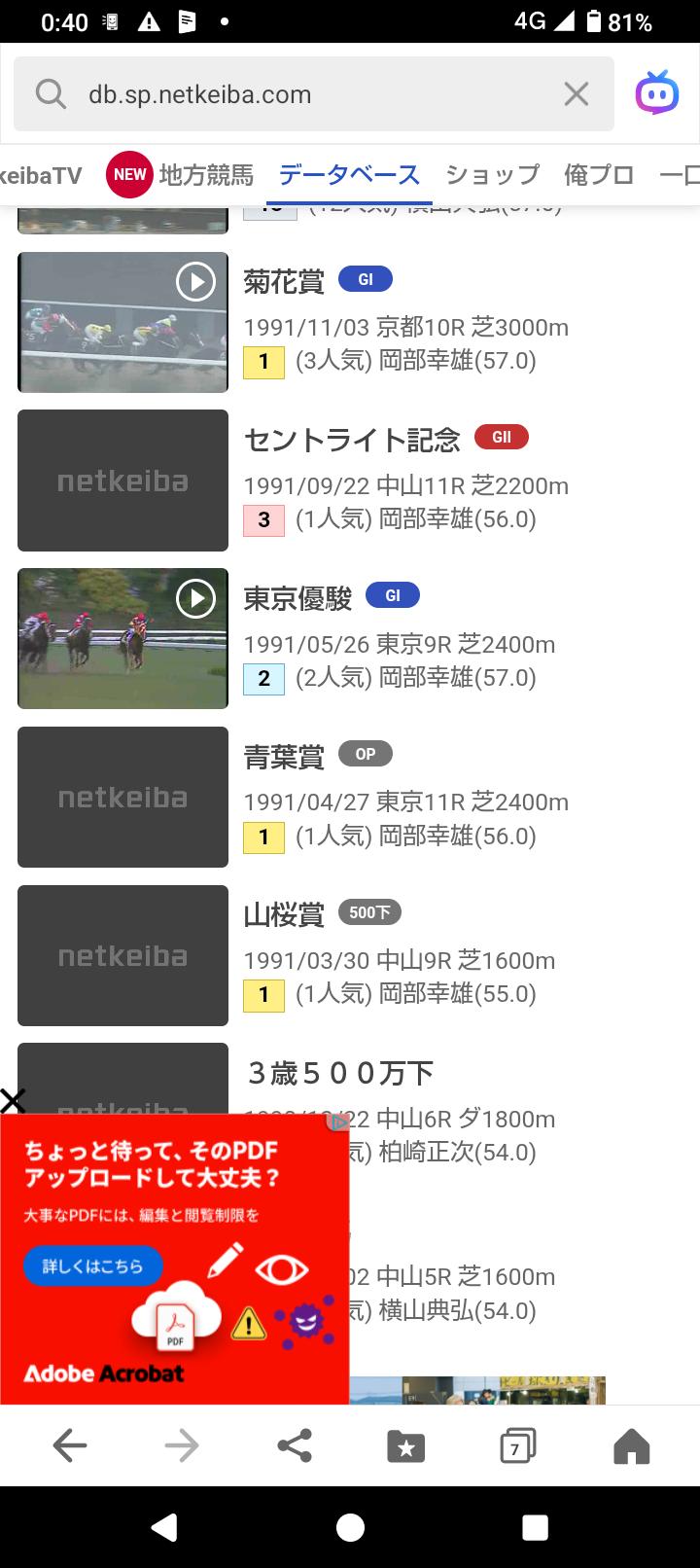View the 山桜賞 race result
The height and width of the screenshot is (1568, 700).
[x=284, y=915]
